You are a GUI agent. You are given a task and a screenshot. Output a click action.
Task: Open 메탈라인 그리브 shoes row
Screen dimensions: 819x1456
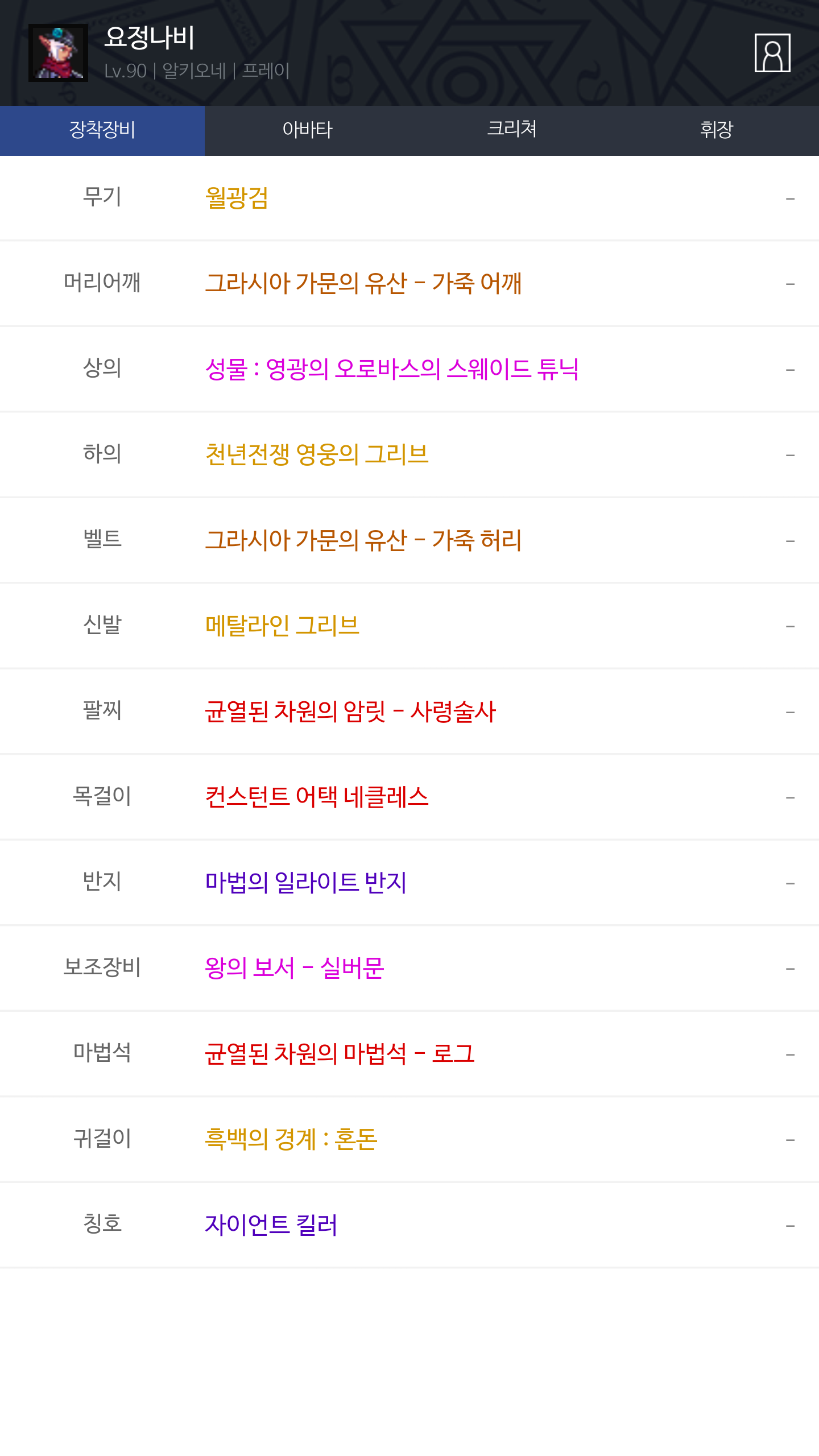(x=282, y=626)
